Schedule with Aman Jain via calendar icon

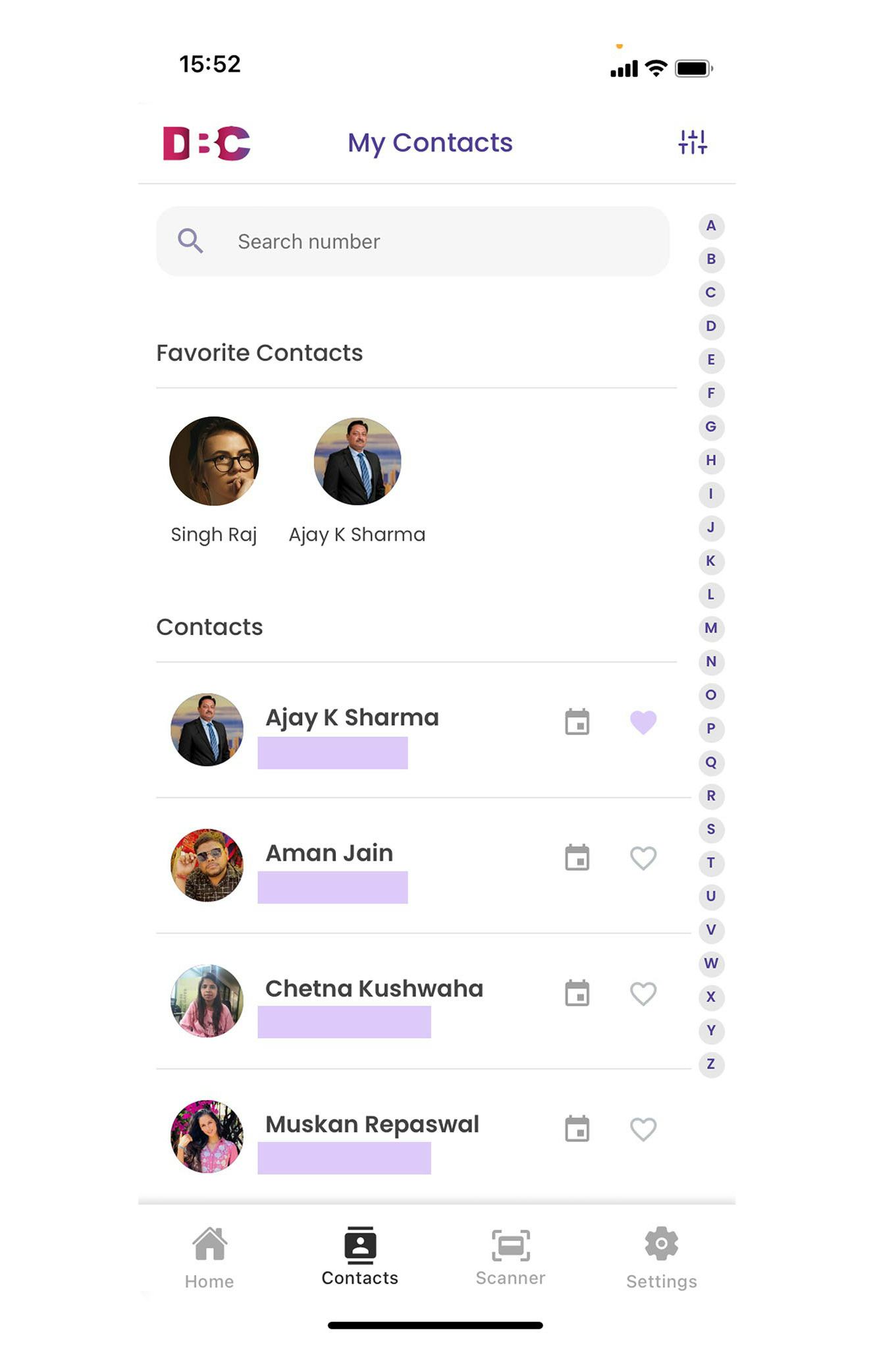pyautogui.click(x=577, y=858)
